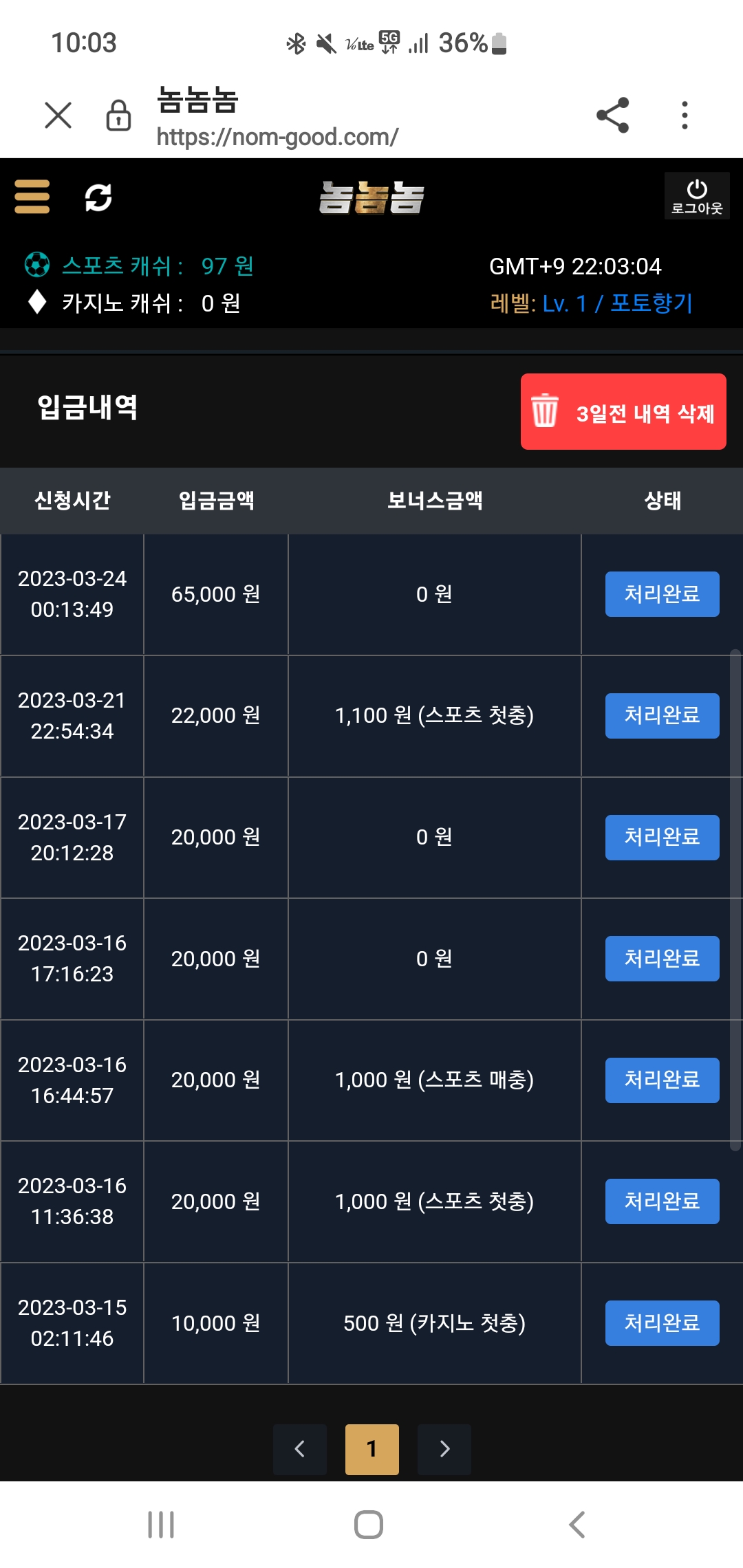Tap the 로그아웃 logout button
The image size is (743, 1568).
coord(696,196)
